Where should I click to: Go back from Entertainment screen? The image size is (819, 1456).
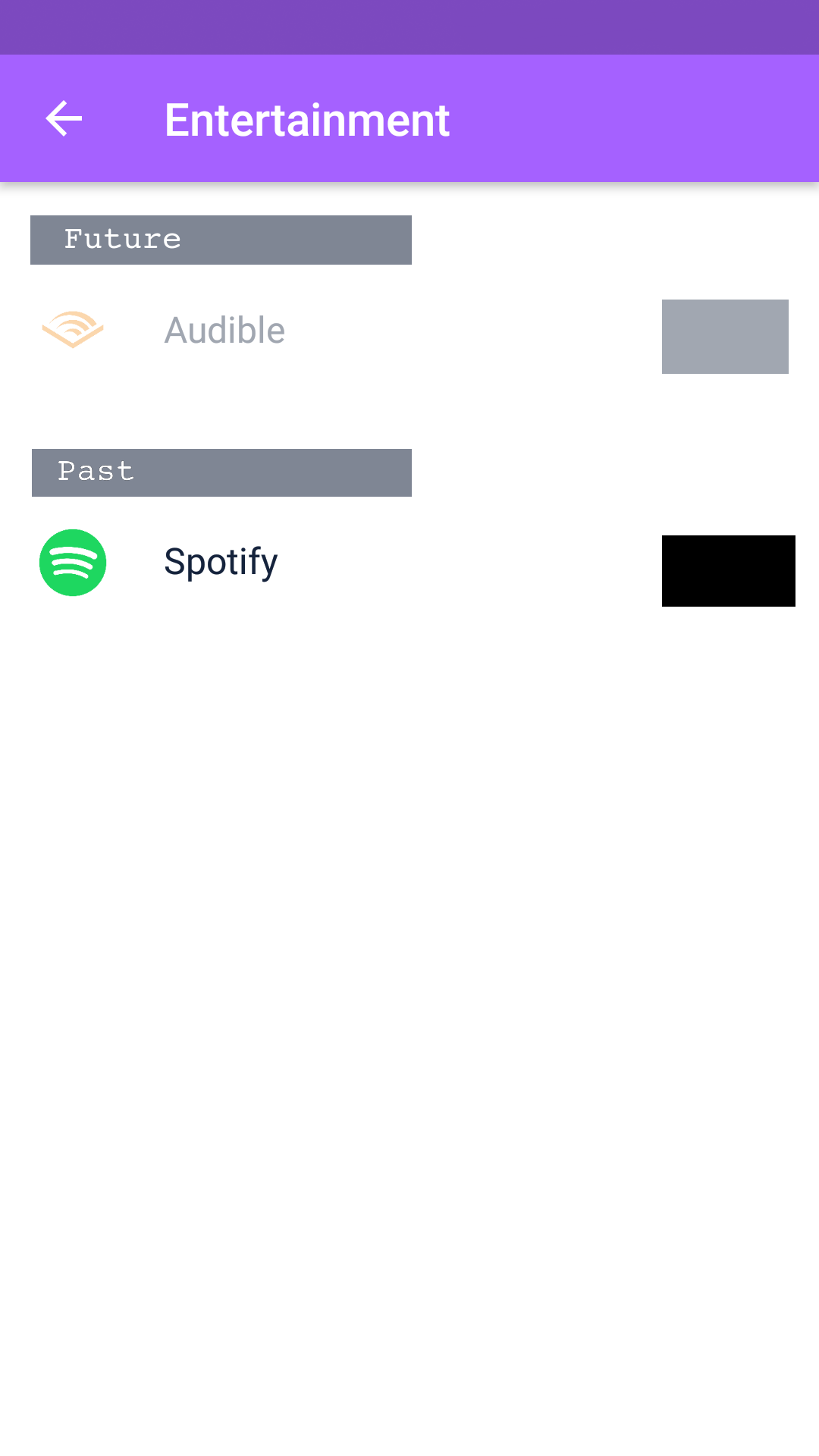click(x=64, y=119)
